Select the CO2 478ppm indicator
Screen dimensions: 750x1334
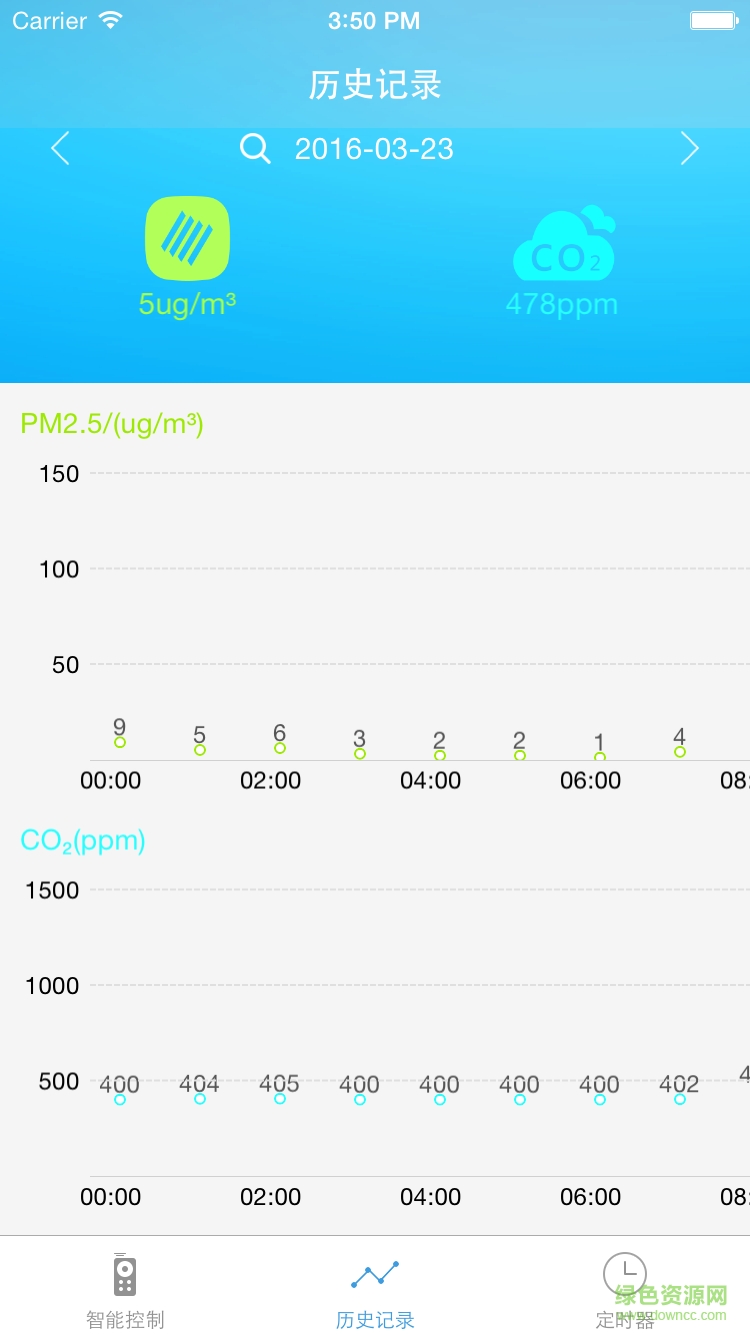pos(563,259)
